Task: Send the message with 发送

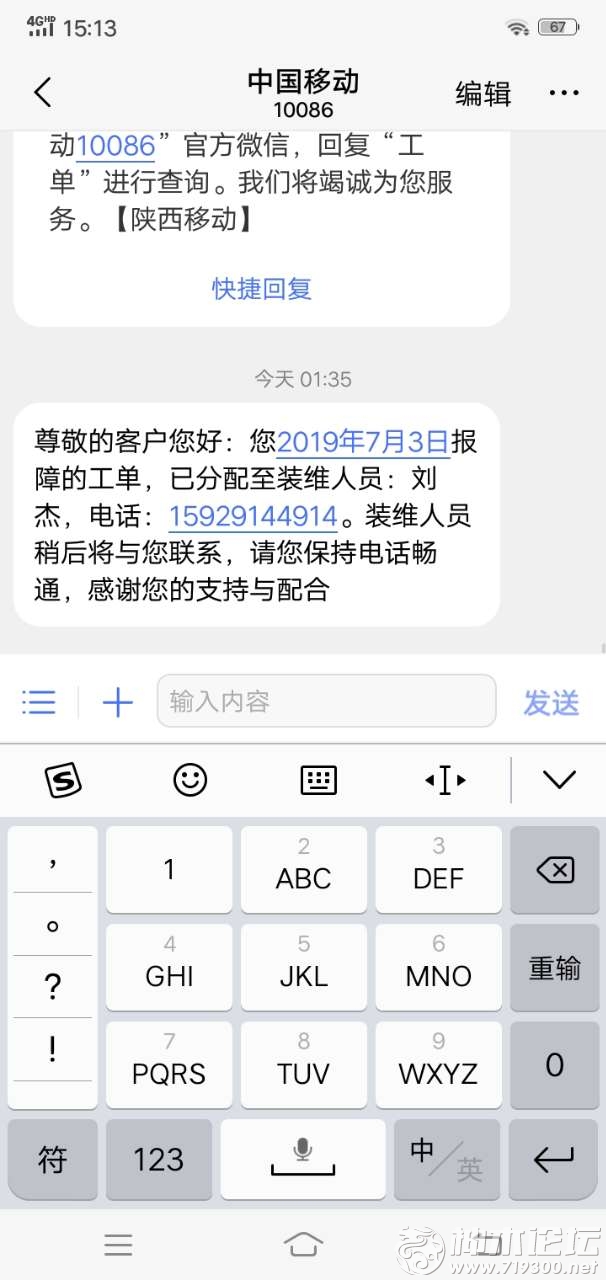Action: point(551,702)
